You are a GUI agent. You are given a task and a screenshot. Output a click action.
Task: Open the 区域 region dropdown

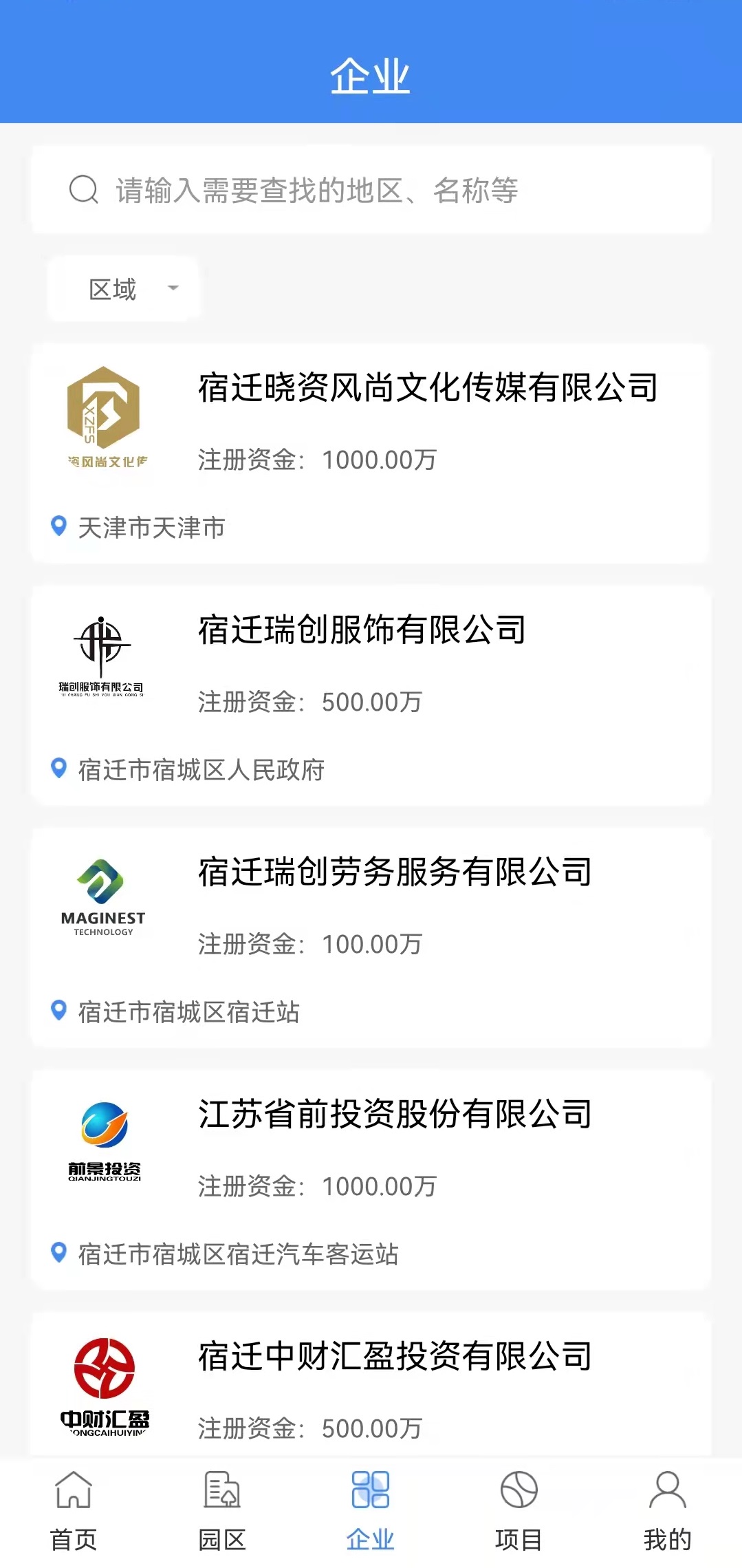click(x=122, y=288)
